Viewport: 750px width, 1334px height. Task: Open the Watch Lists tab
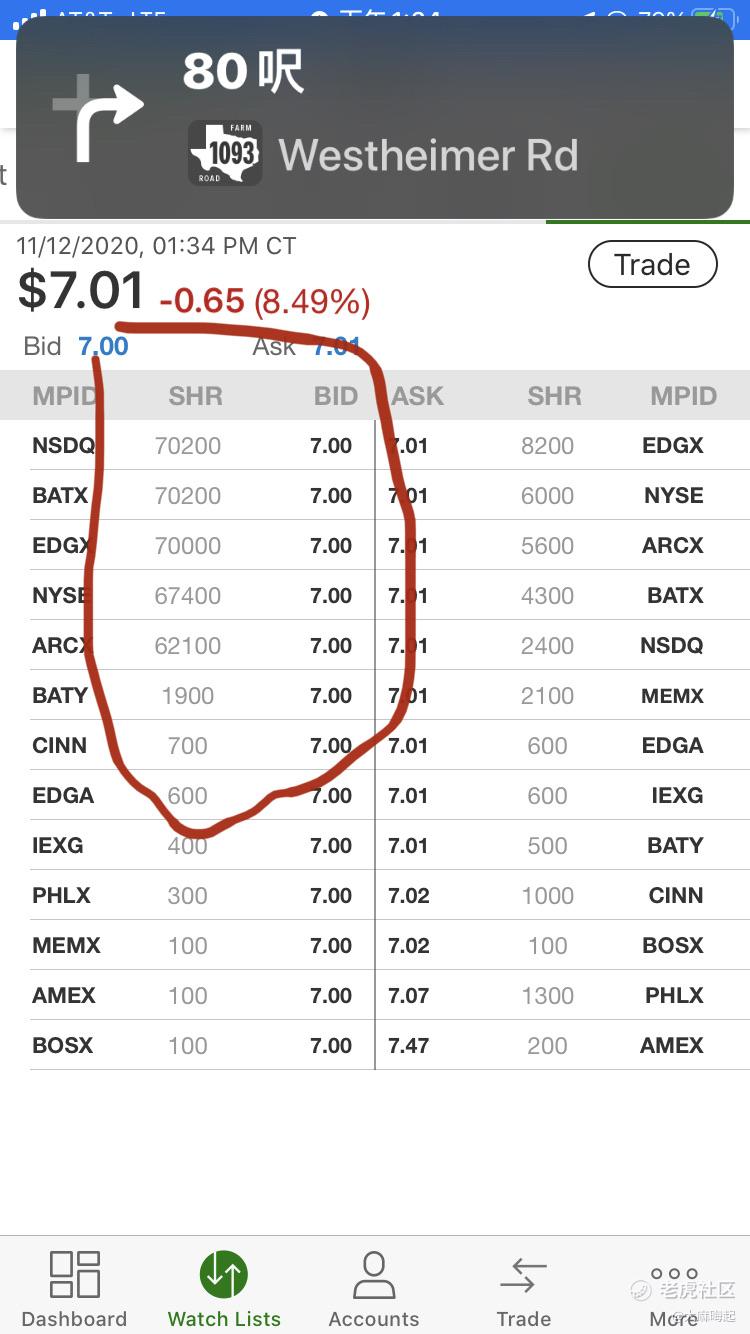coord(224,1289)
